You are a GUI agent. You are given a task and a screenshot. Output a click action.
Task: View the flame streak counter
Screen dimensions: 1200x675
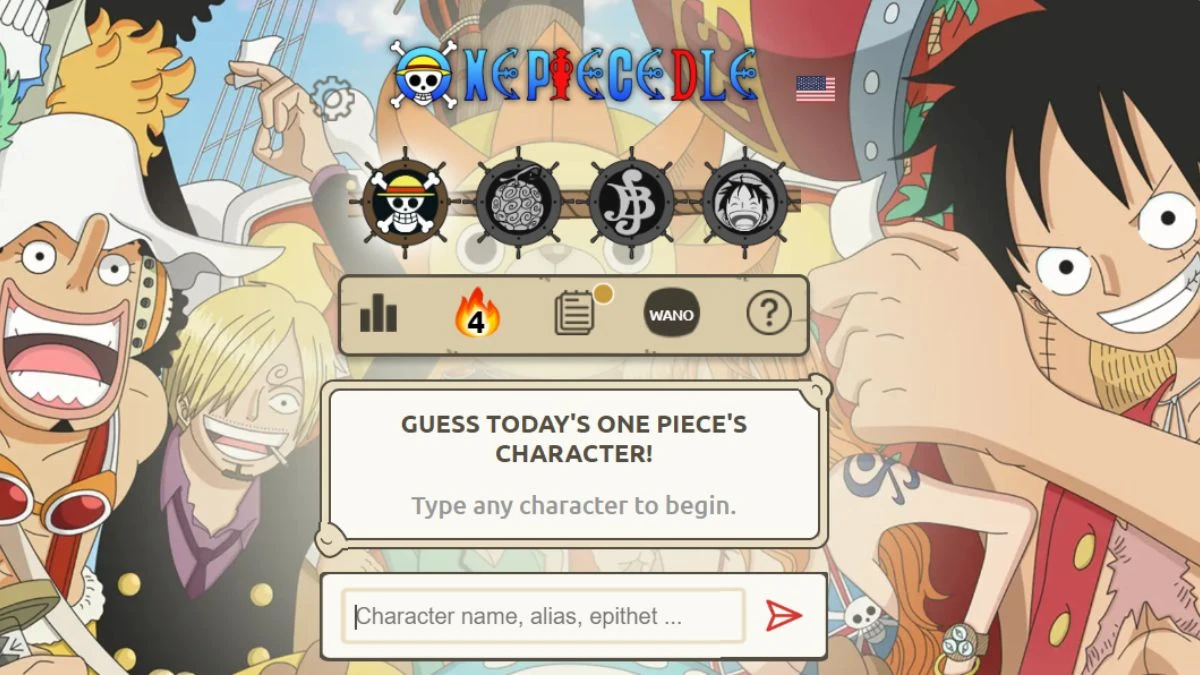click(476, 315)
